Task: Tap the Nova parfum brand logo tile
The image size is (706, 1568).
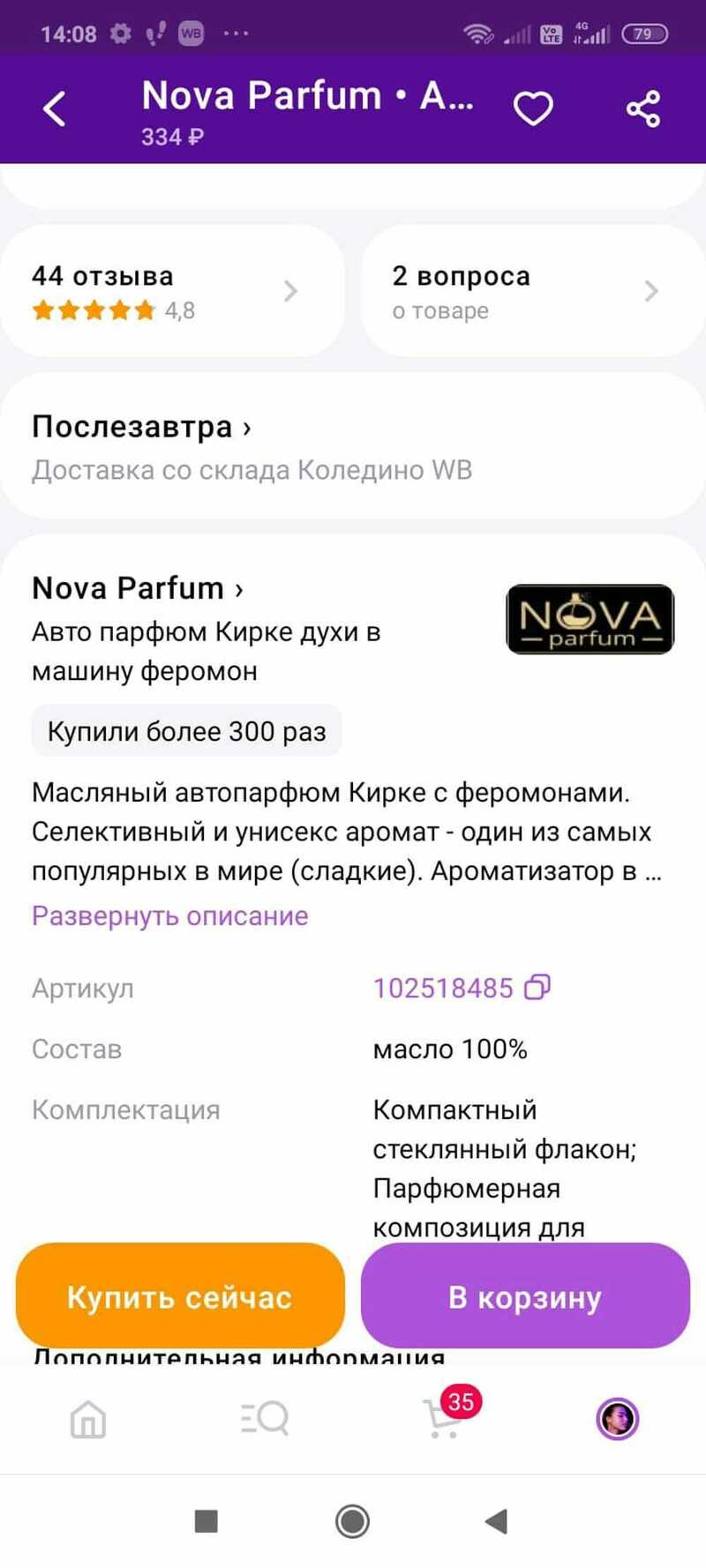Action: click(590, 619)
